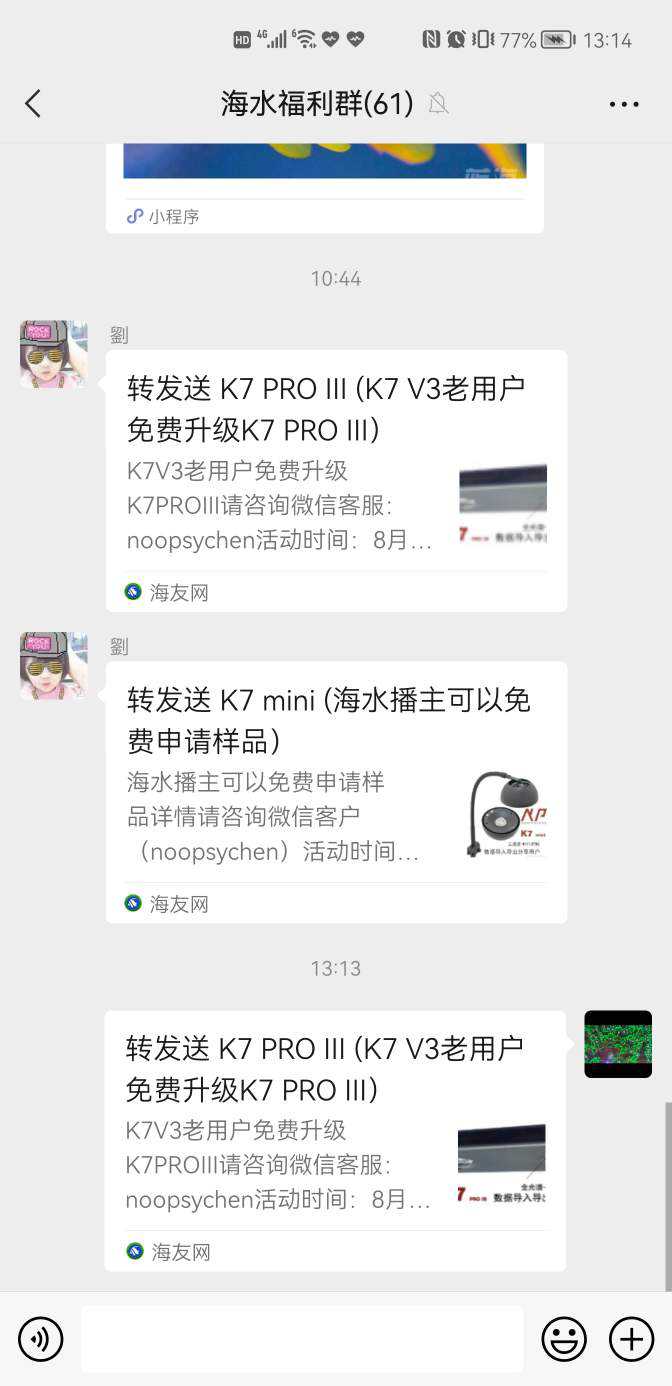This screenshot has width=672, height=1386.
Task: View my own avatar on the sent message
Action: 618,1044
